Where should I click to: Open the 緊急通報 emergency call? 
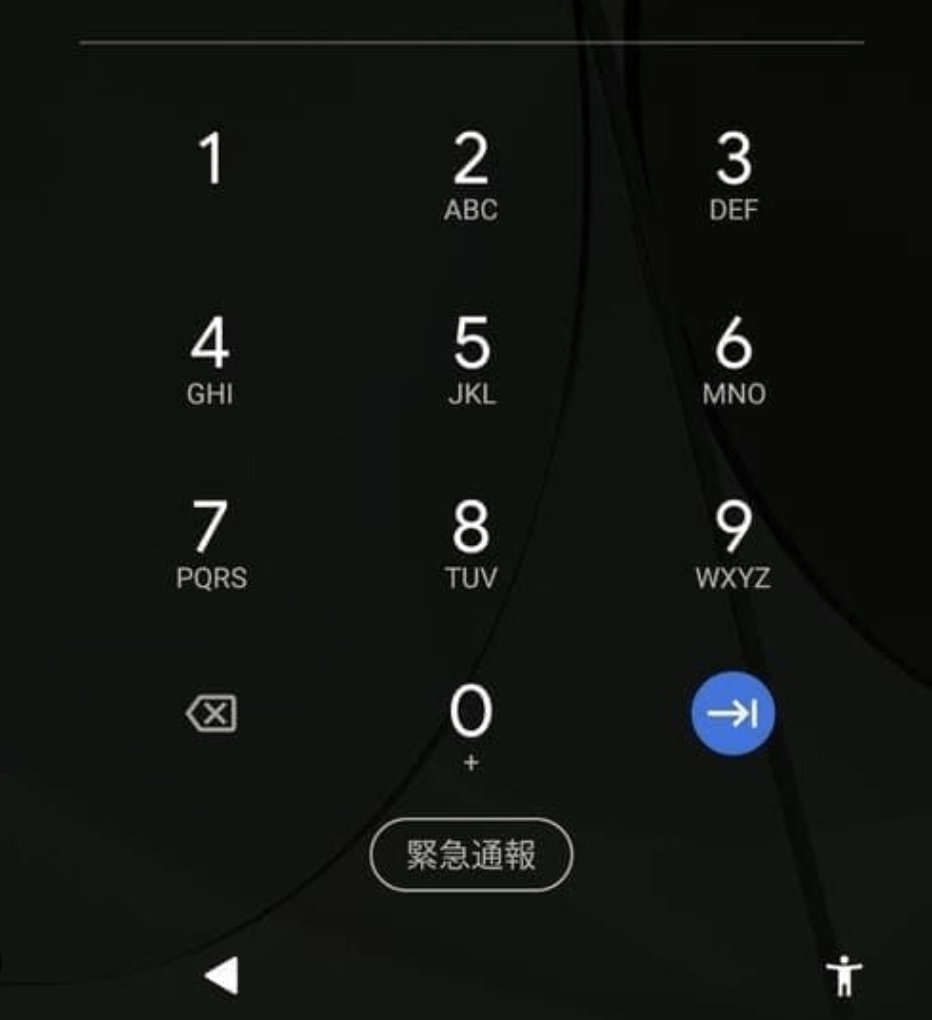[x=471, y=855]
